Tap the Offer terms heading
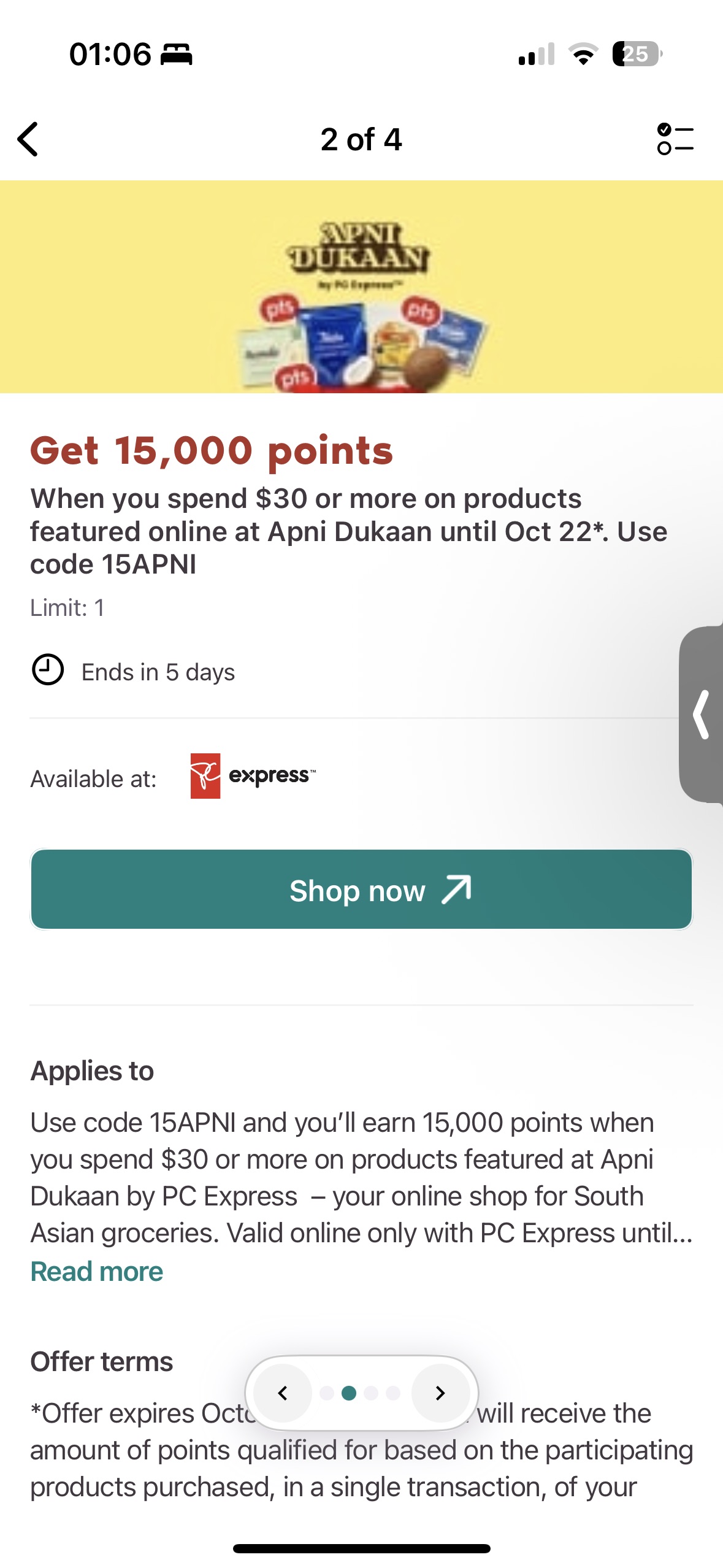Viewport: 723px width, 1568px height. (101, 1361)
